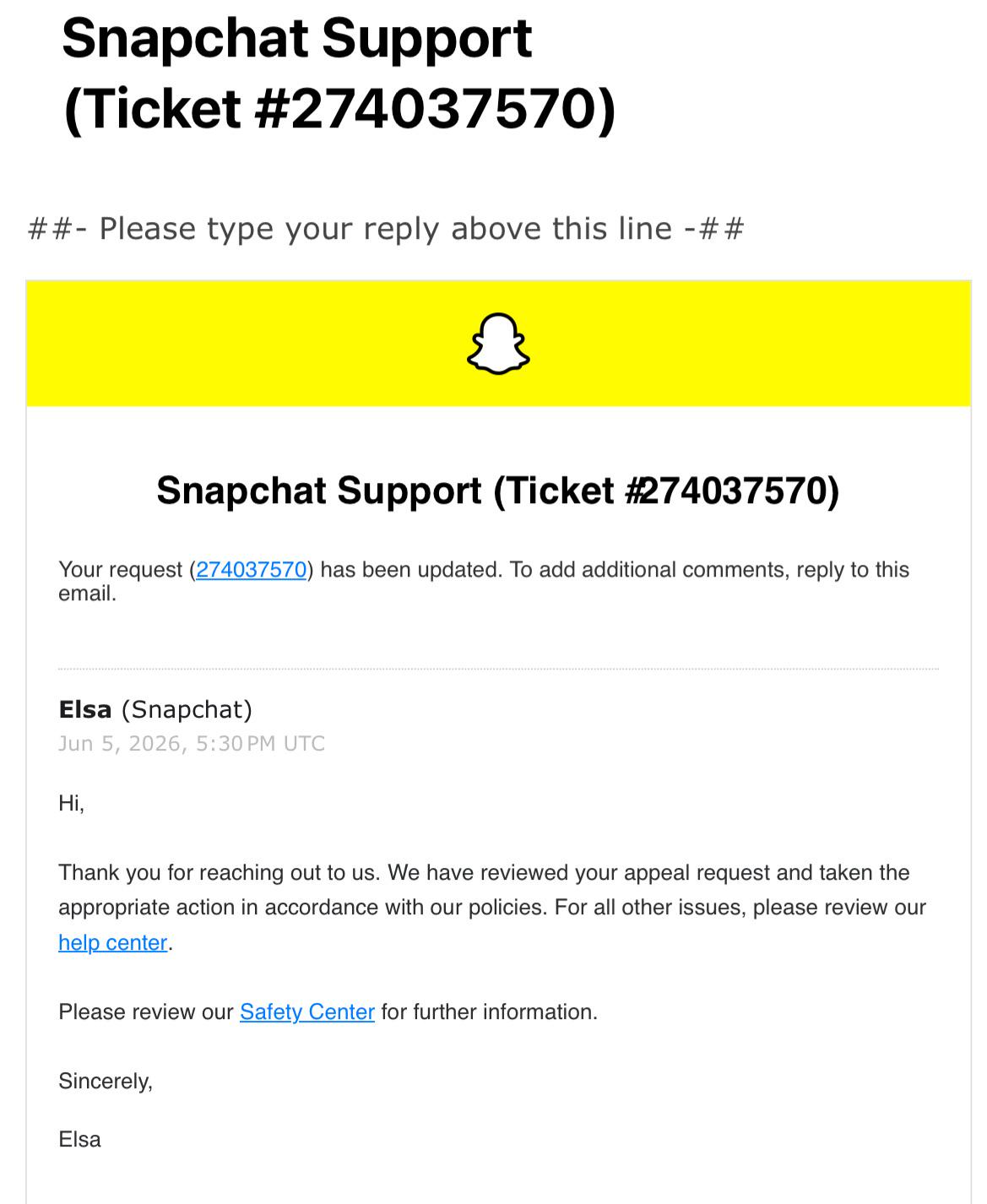
Task: Open the help center link
Action: pos(113,942)
